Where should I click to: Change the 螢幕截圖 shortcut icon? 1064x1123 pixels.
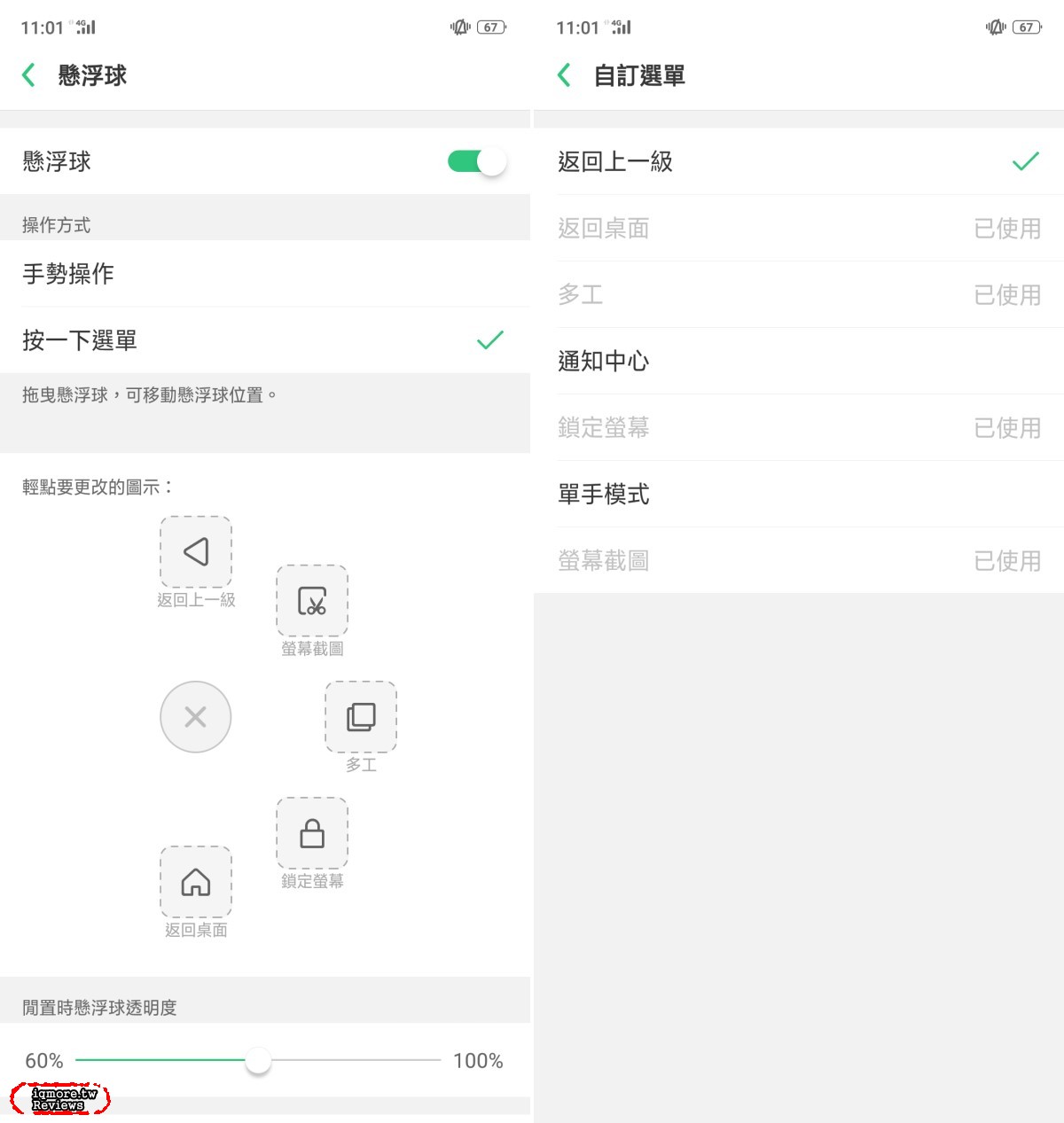[312, 600]
